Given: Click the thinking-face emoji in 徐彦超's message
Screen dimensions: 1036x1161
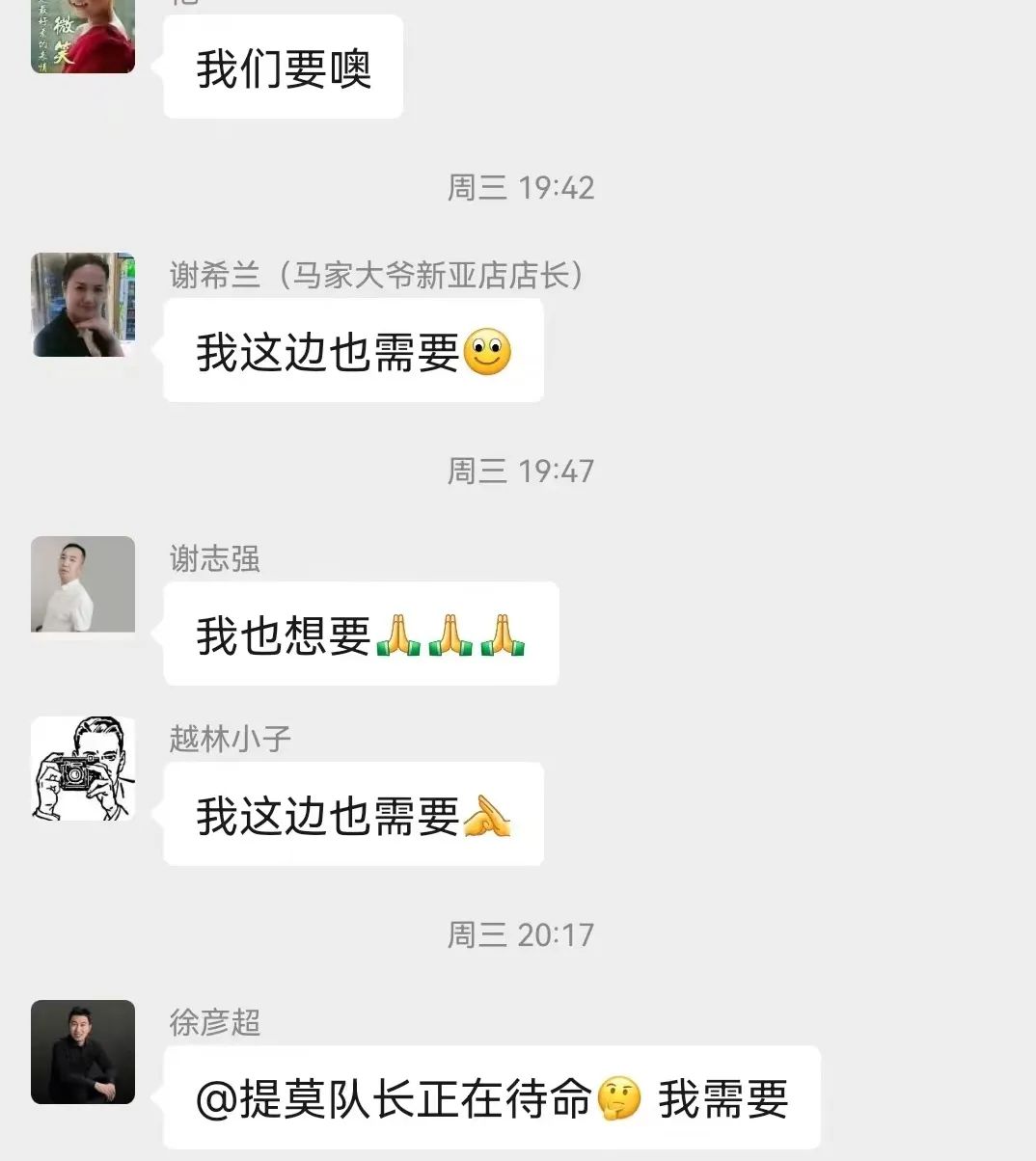Looking at the screenshot, I should (x=623, y=1097).
